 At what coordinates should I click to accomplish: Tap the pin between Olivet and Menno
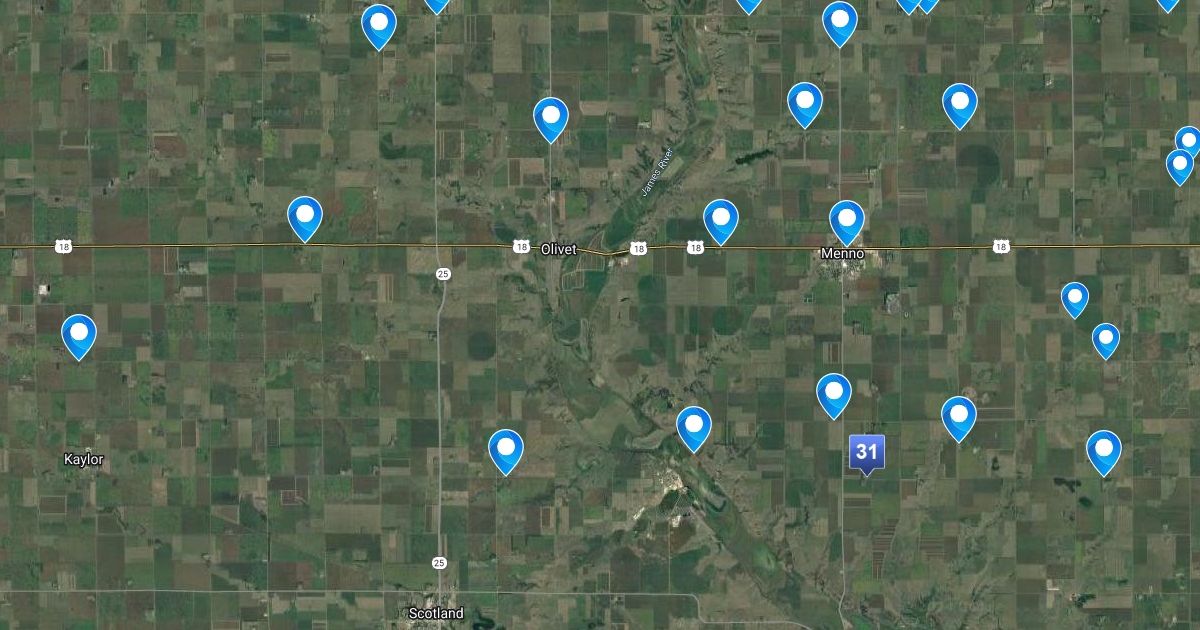721,218
